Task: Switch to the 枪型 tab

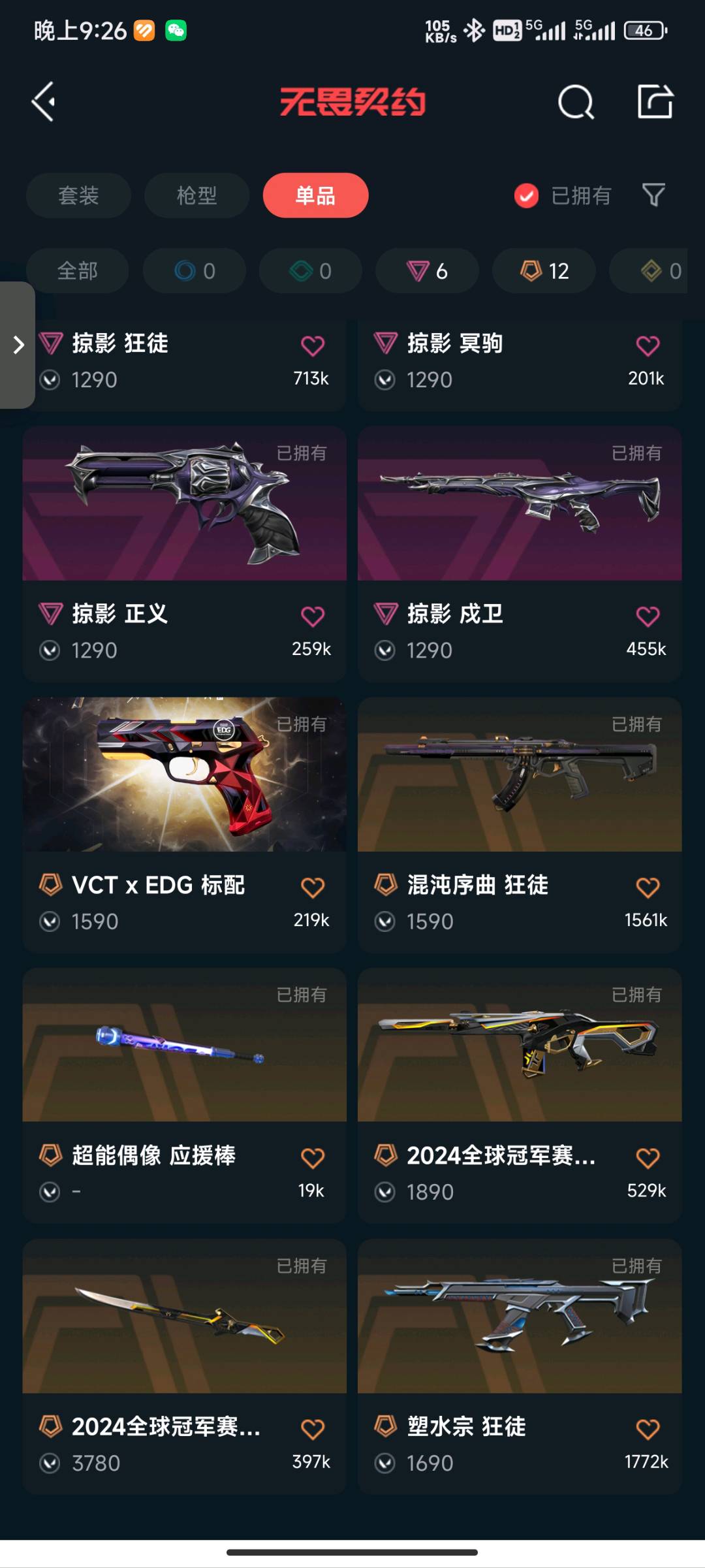Action: tap(196, 195)
